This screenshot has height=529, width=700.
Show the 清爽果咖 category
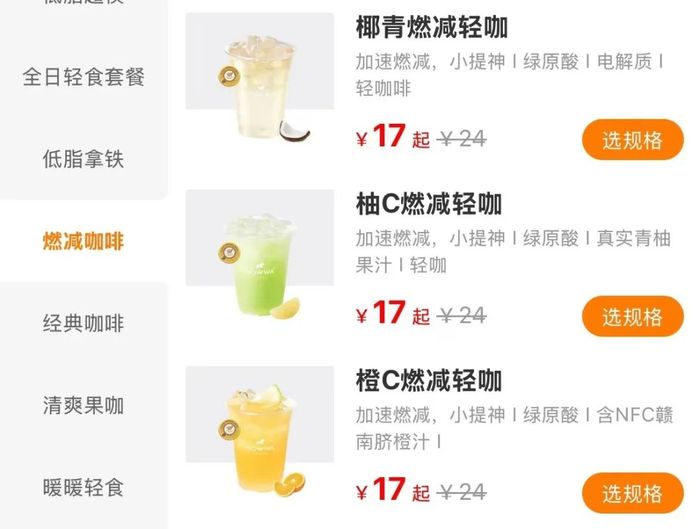[84, 406]
